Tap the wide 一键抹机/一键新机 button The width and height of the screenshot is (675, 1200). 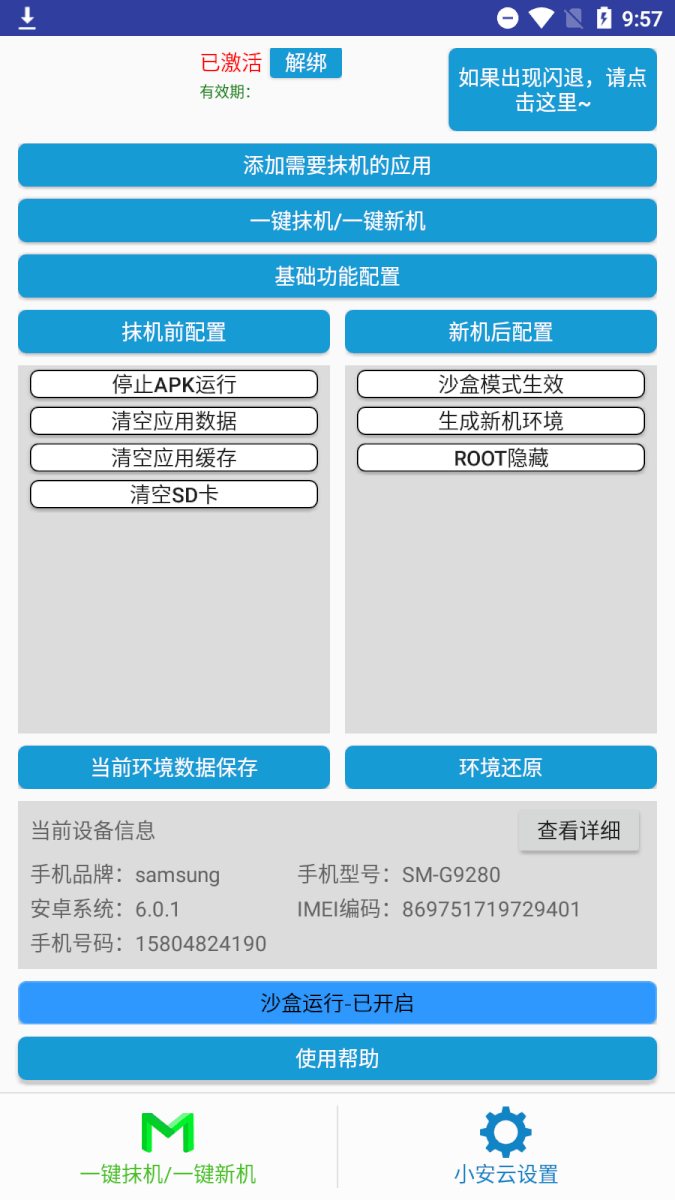point(337,220)
